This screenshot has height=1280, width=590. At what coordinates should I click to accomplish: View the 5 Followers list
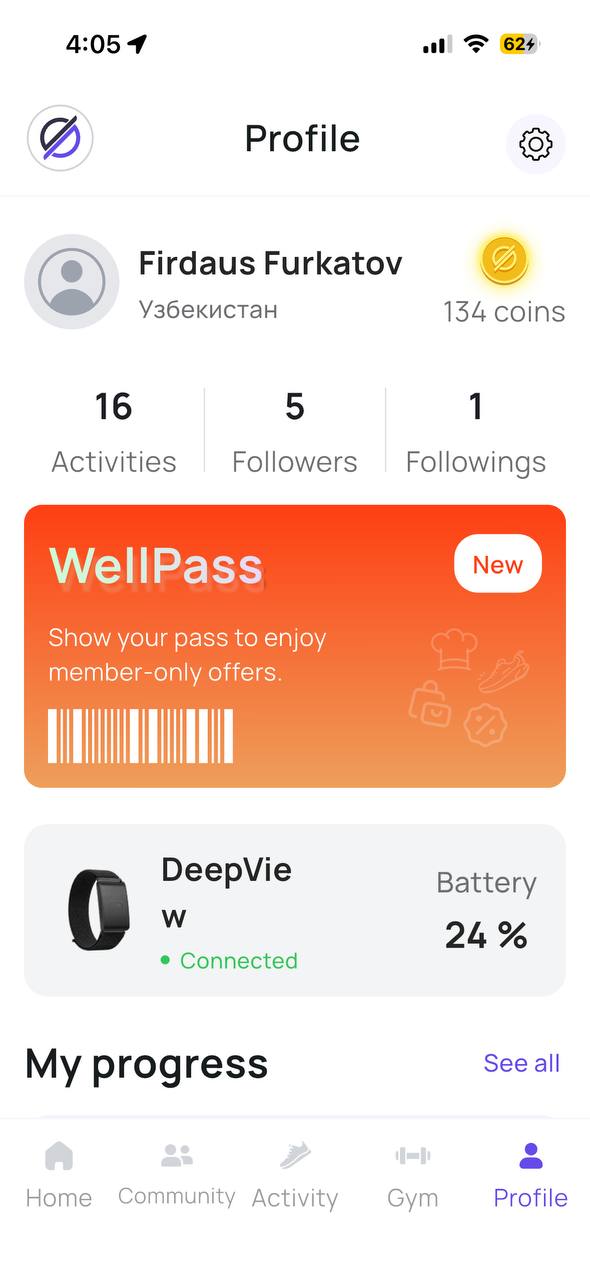click(x=294, y=432)
